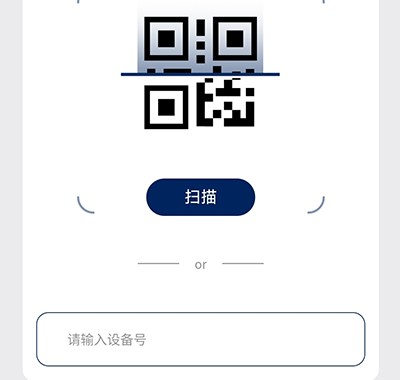Screen dimensions: 400x380
Task: Tap the 扫描 scan button
Action: coord(201,197)
